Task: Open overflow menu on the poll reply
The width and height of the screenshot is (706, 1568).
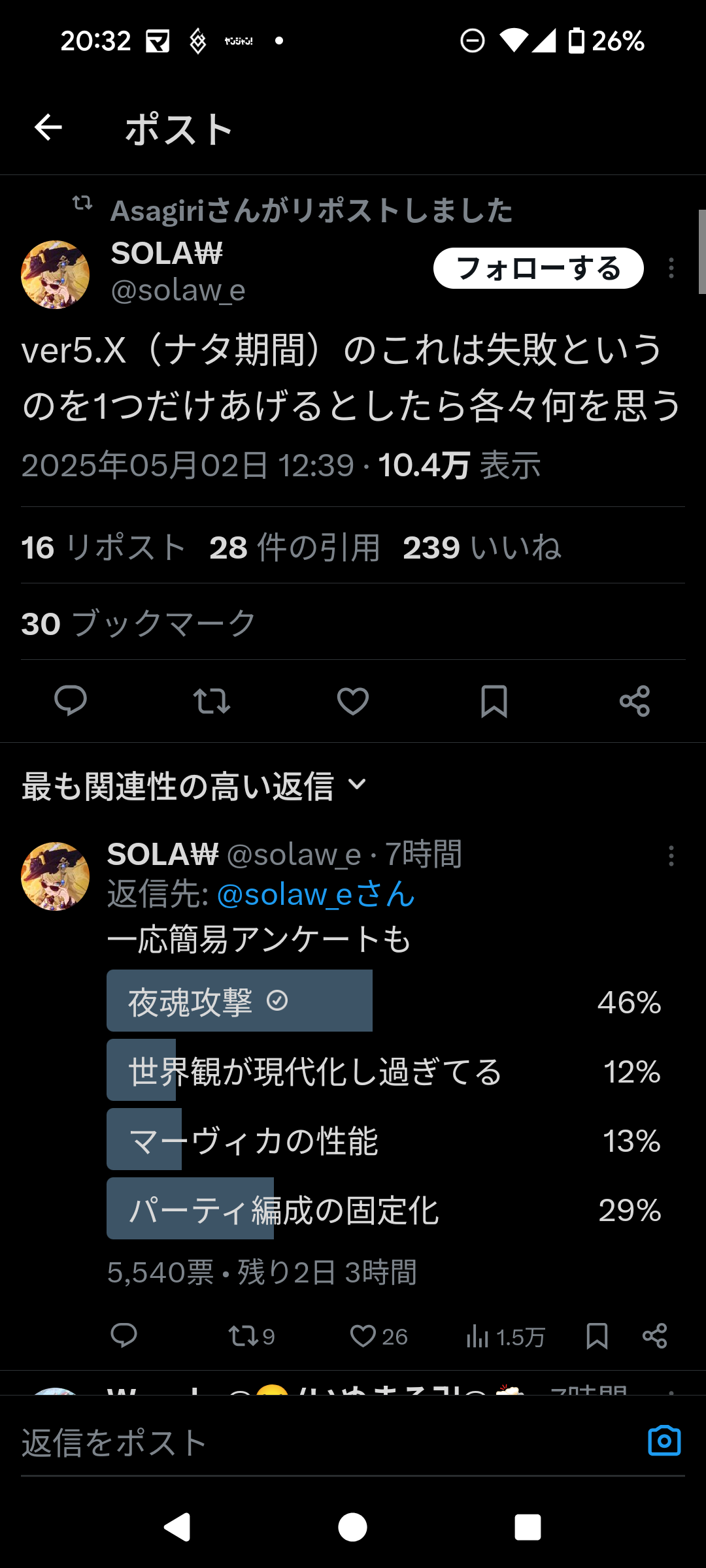Action: pyautogui.click(x=671, y=856)
